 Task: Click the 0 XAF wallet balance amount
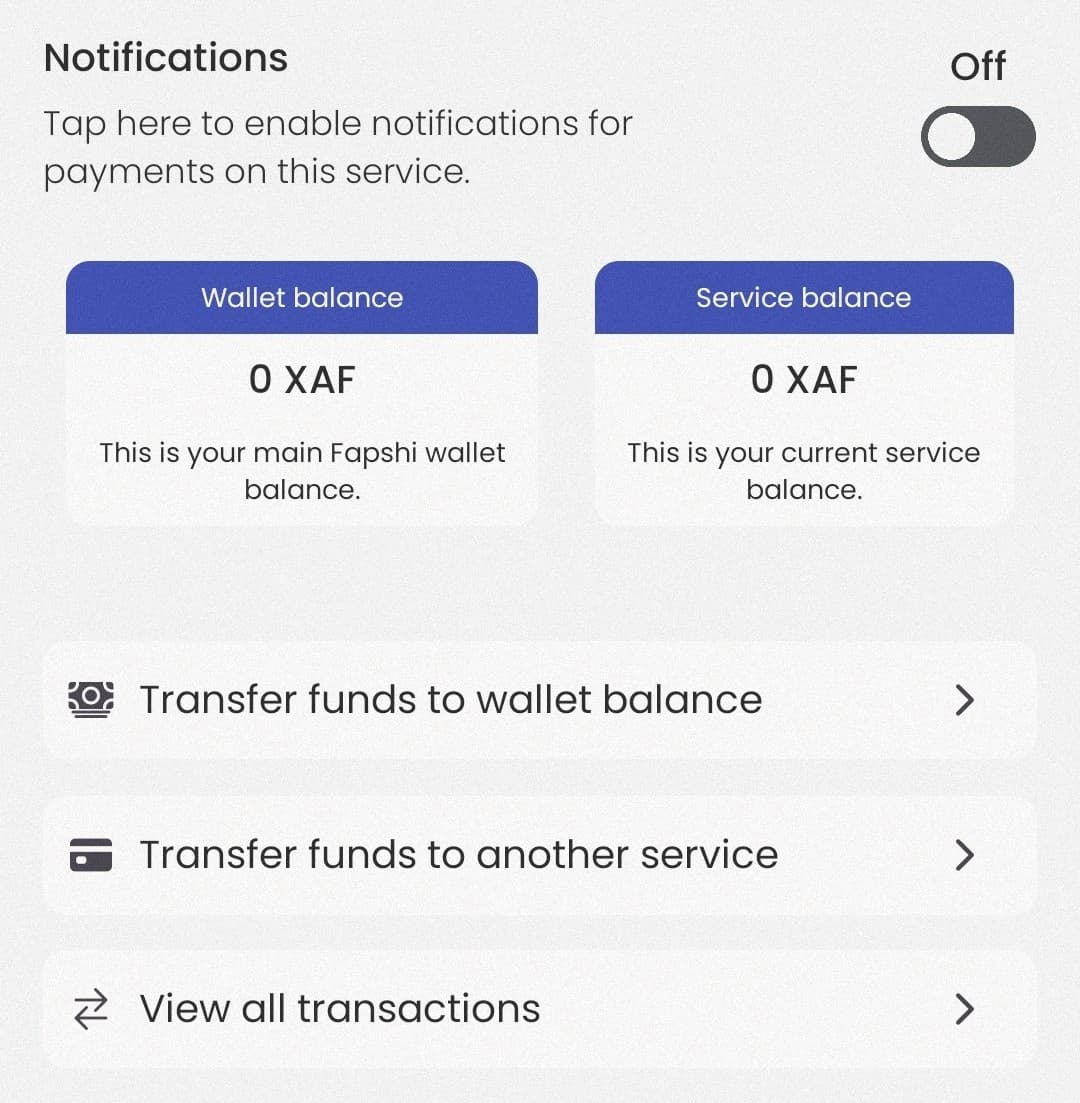301,378
